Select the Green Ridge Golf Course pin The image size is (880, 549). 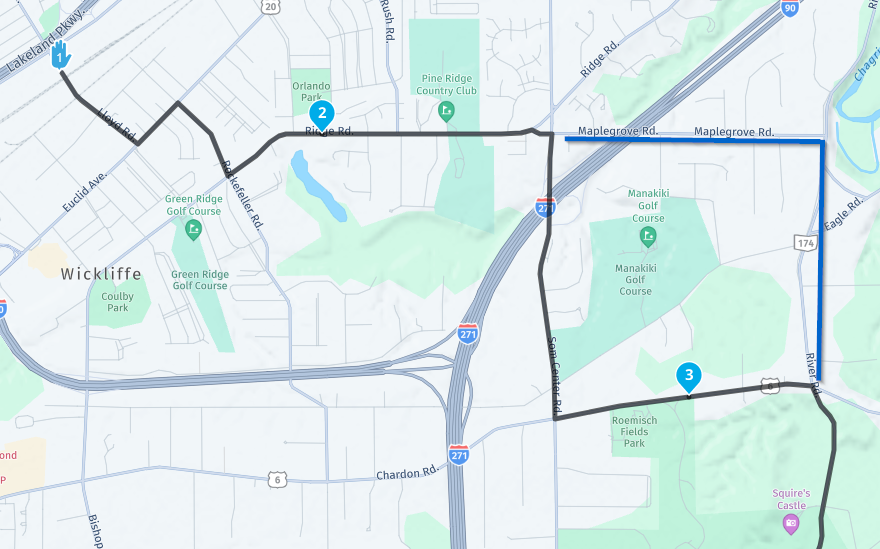pos(193,230)
